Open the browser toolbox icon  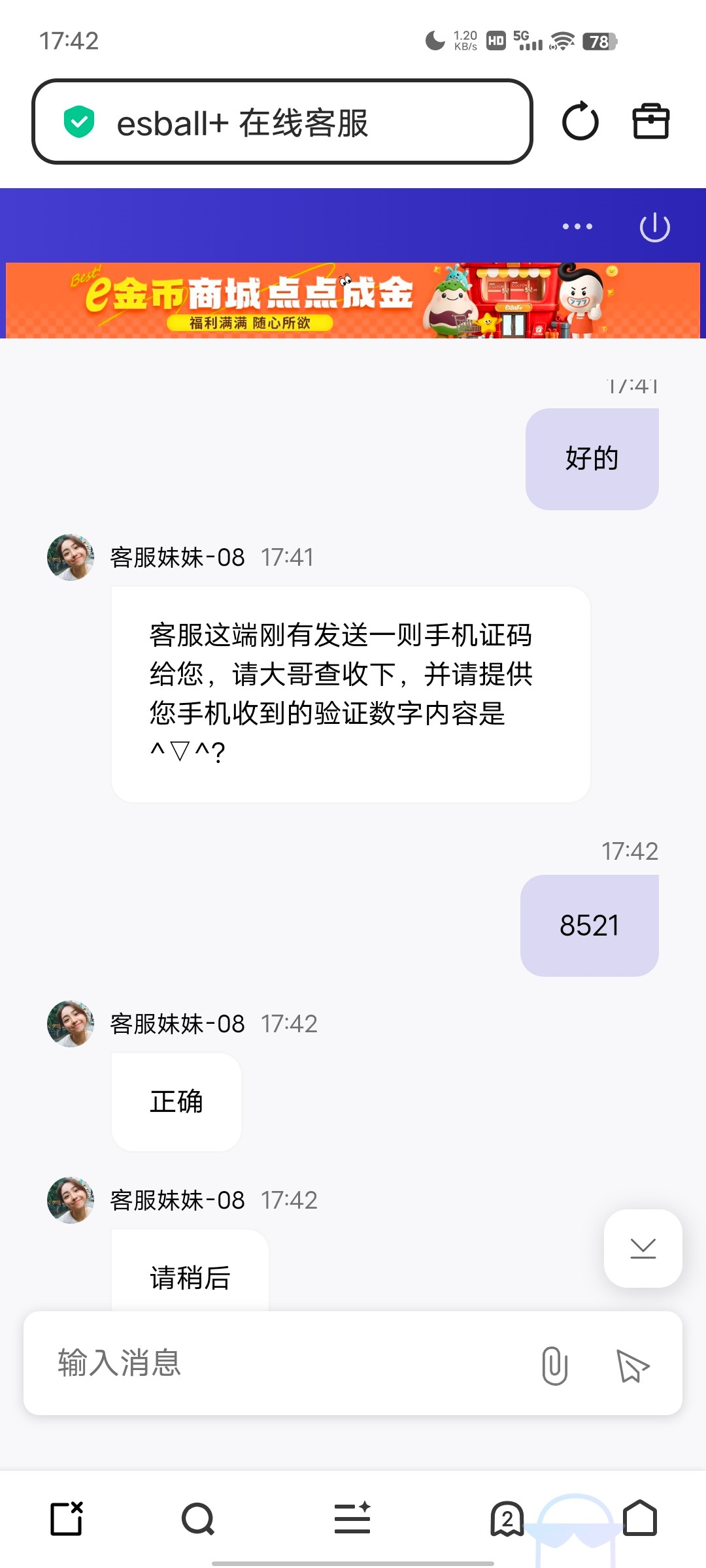coord(651,122)
